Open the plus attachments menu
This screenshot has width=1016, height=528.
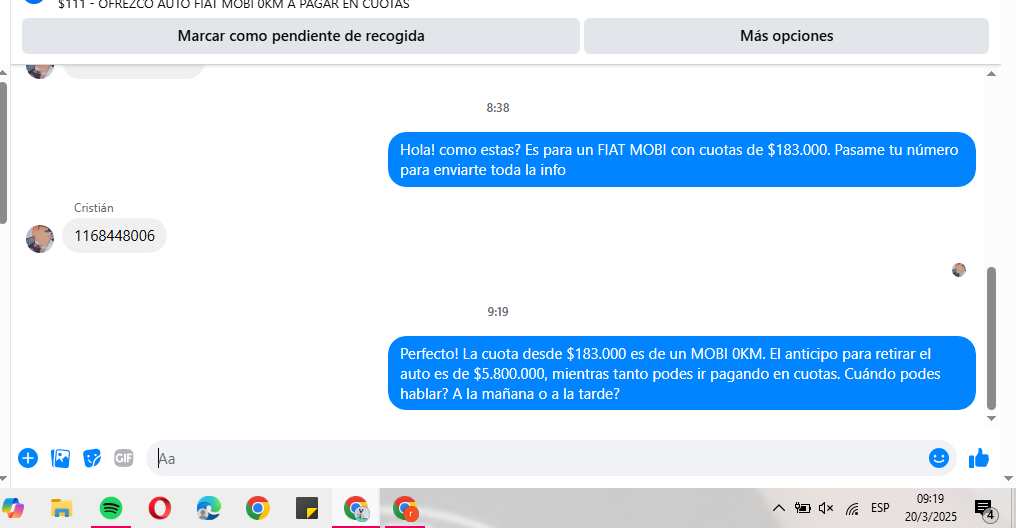[x=28, y=458]
